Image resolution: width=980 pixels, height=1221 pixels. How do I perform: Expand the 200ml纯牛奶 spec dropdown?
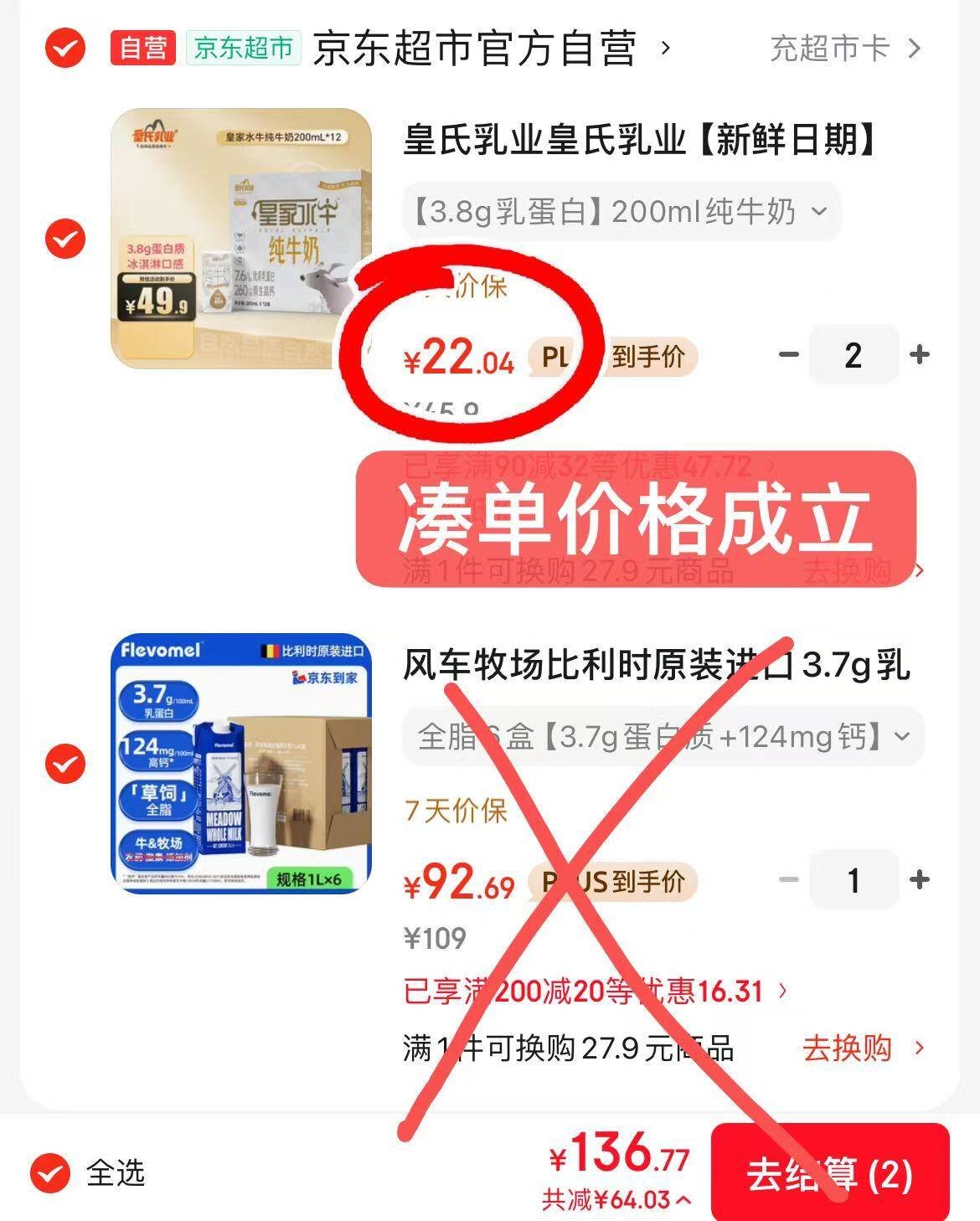[x=621, y=212]
